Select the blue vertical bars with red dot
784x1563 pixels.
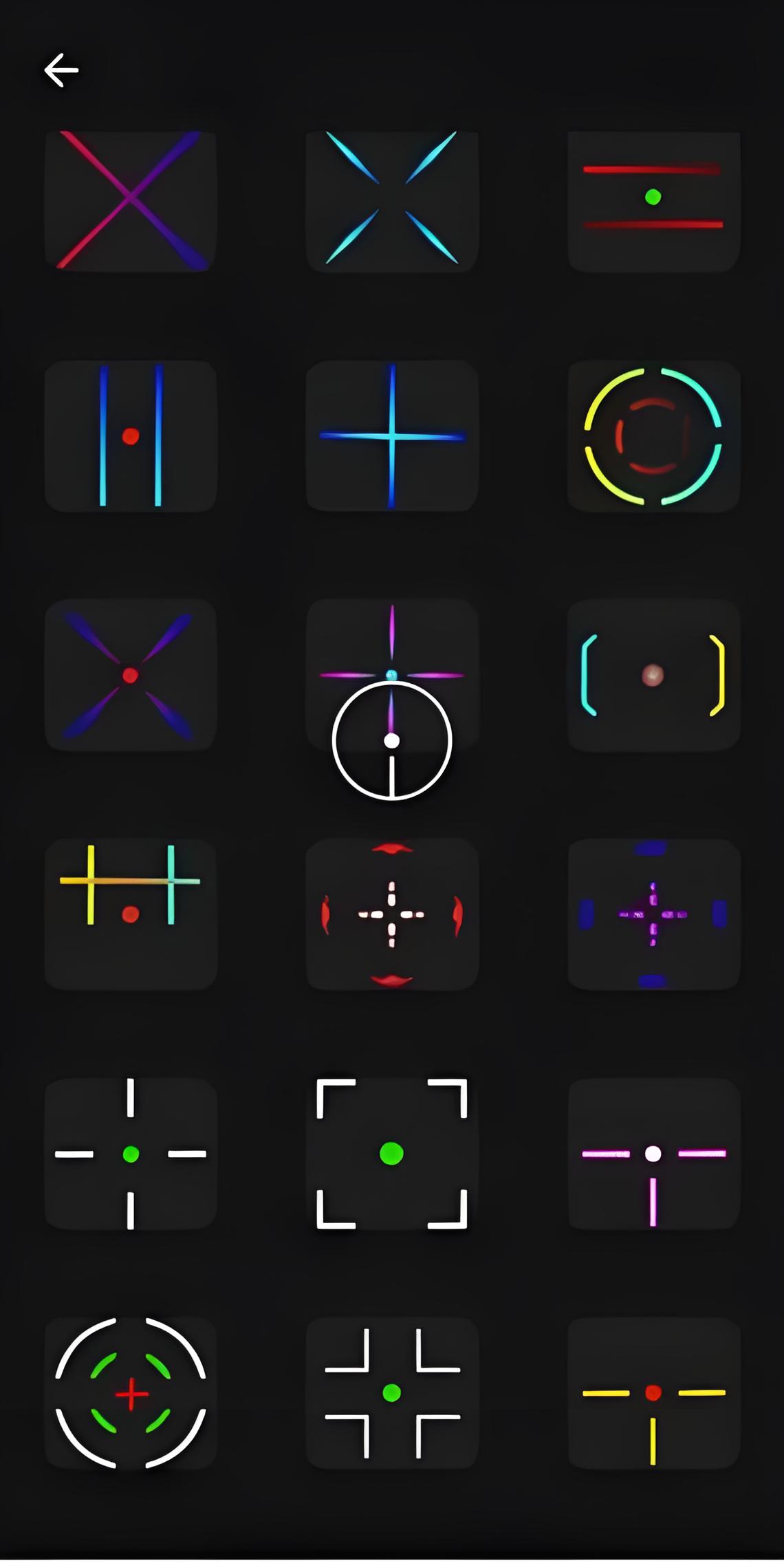pyautogui.click(x=131, y=436)
